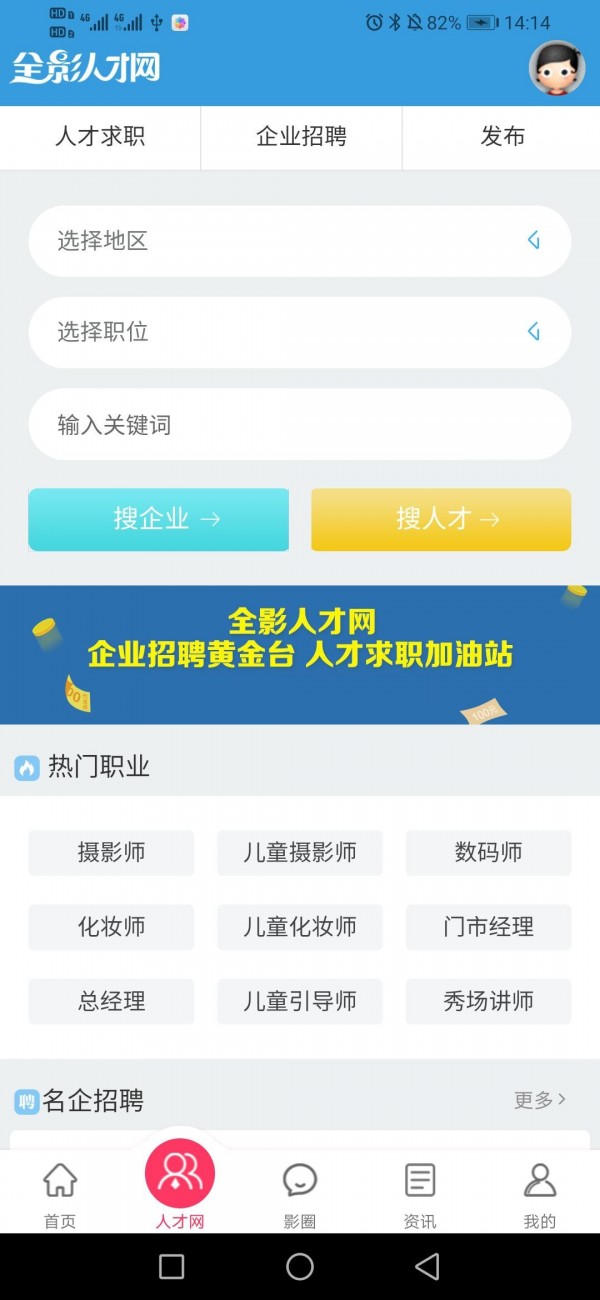This screenshot has height=1300, width=600.
Task: Select the 数码师 job chip
Action: coord(488,853)
